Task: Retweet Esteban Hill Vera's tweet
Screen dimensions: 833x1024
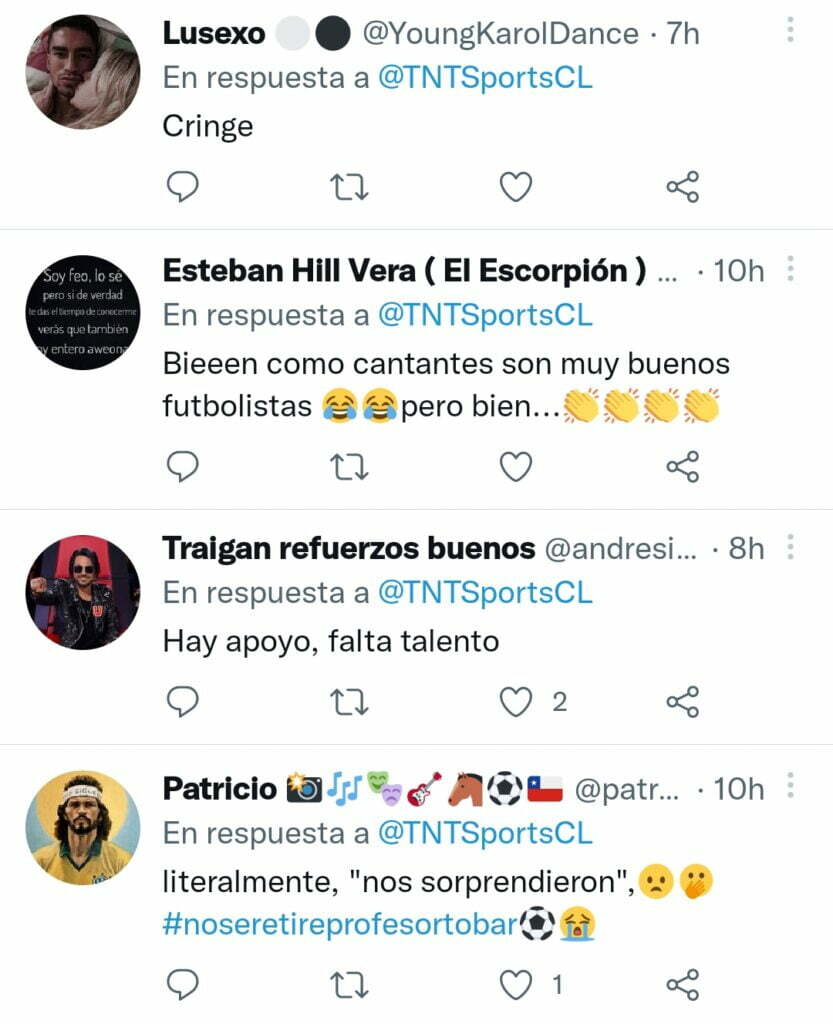Action: coord(349,466)
